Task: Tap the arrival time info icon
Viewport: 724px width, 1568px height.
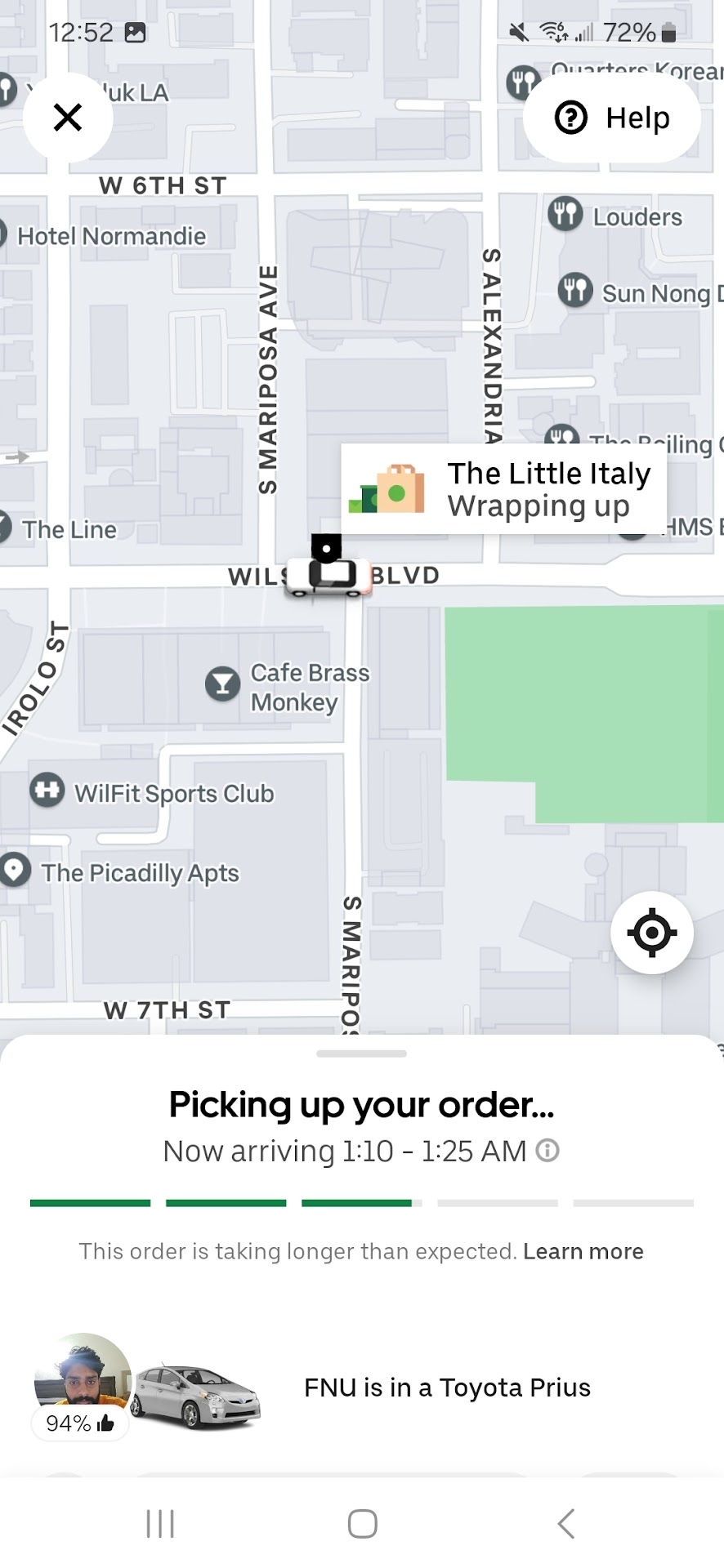Action: point(547,1151)
